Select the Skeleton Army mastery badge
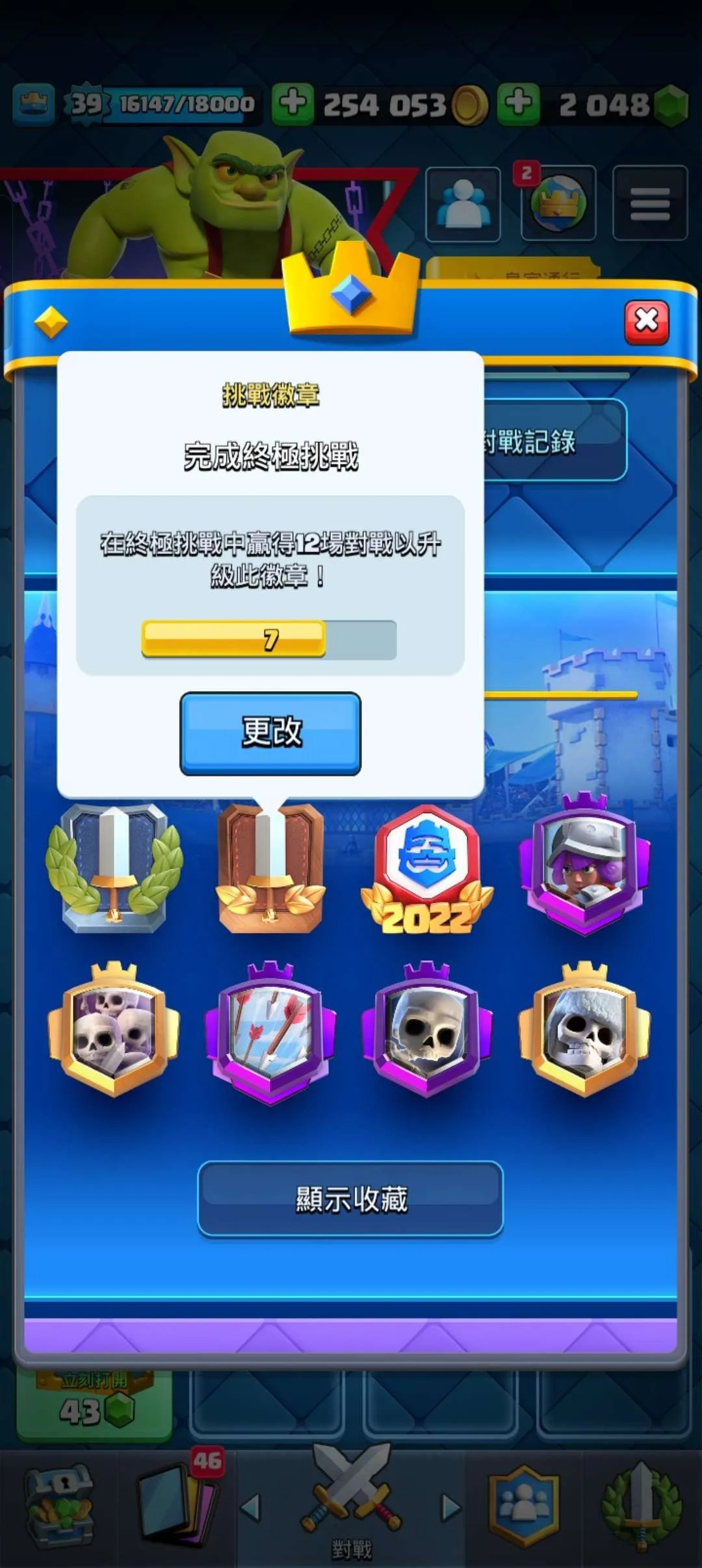Image resolution: width=702 pixels, height=1568 pixels. [114, 1029]
